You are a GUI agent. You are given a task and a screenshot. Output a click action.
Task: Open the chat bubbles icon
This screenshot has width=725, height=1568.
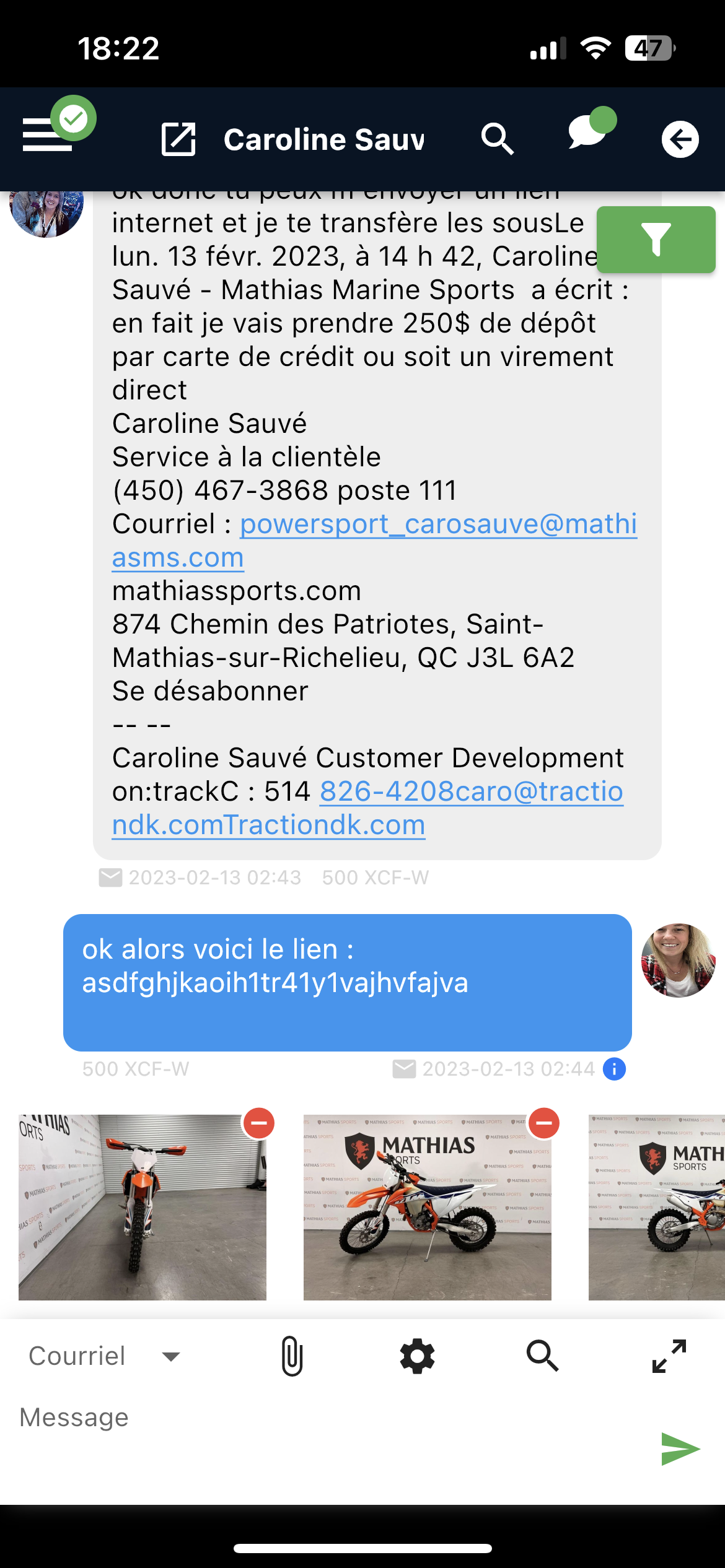588,131
